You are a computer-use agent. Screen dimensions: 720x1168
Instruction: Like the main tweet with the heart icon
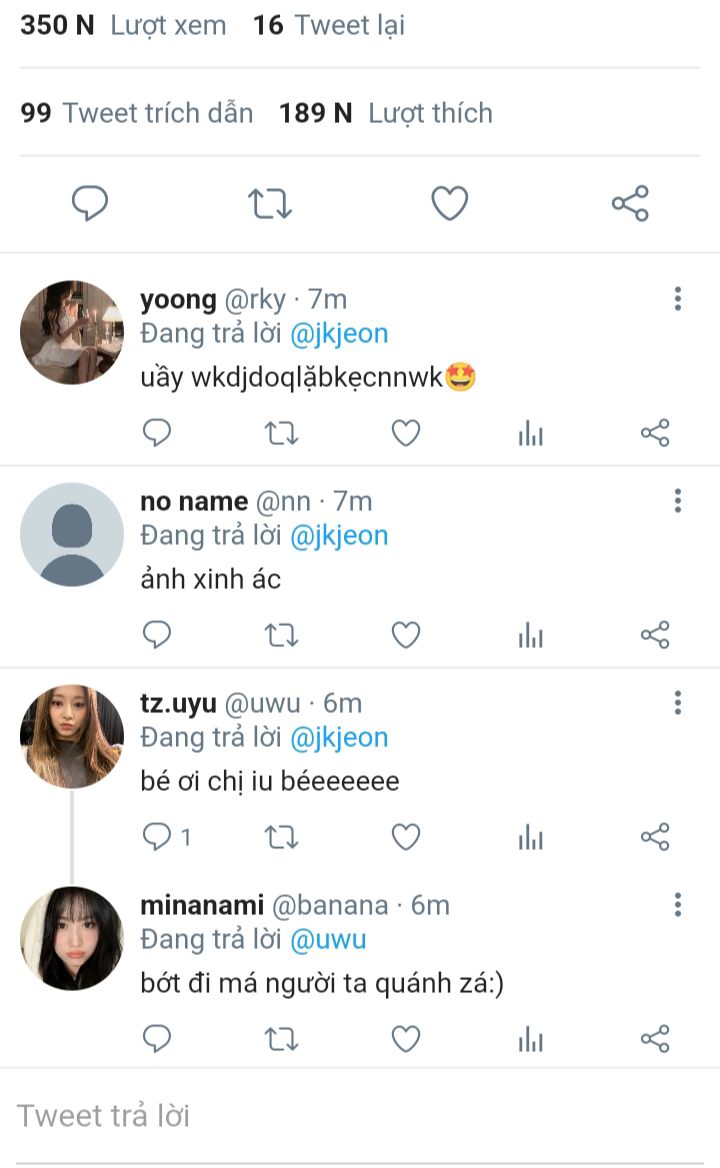450,203
